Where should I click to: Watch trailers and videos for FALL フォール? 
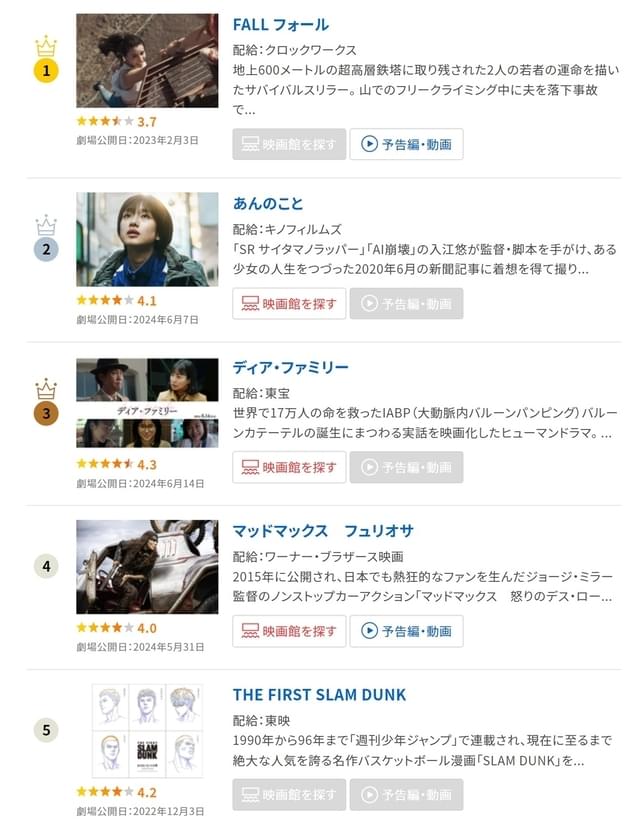[406, 144]
